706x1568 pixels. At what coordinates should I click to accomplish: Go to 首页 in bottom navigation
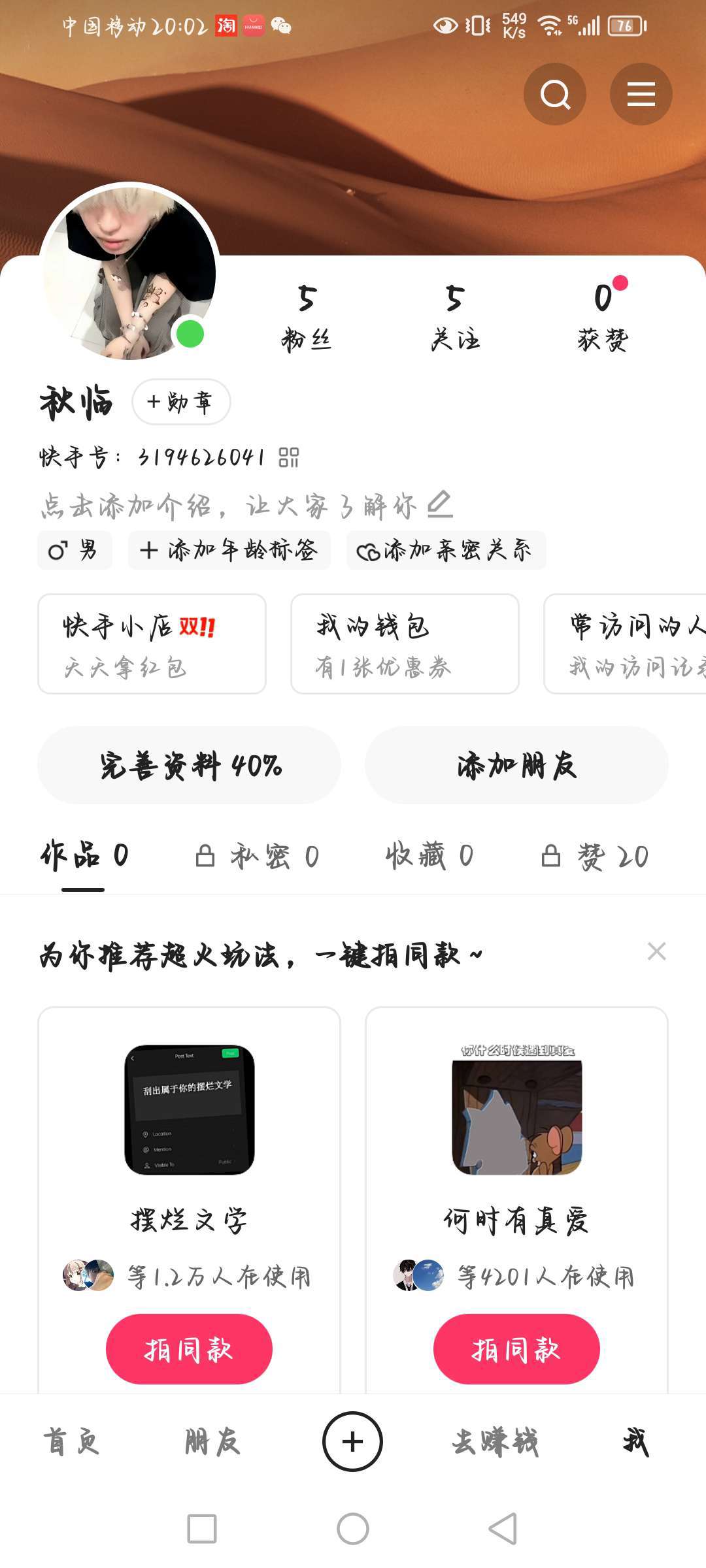tap(71, 1442)
